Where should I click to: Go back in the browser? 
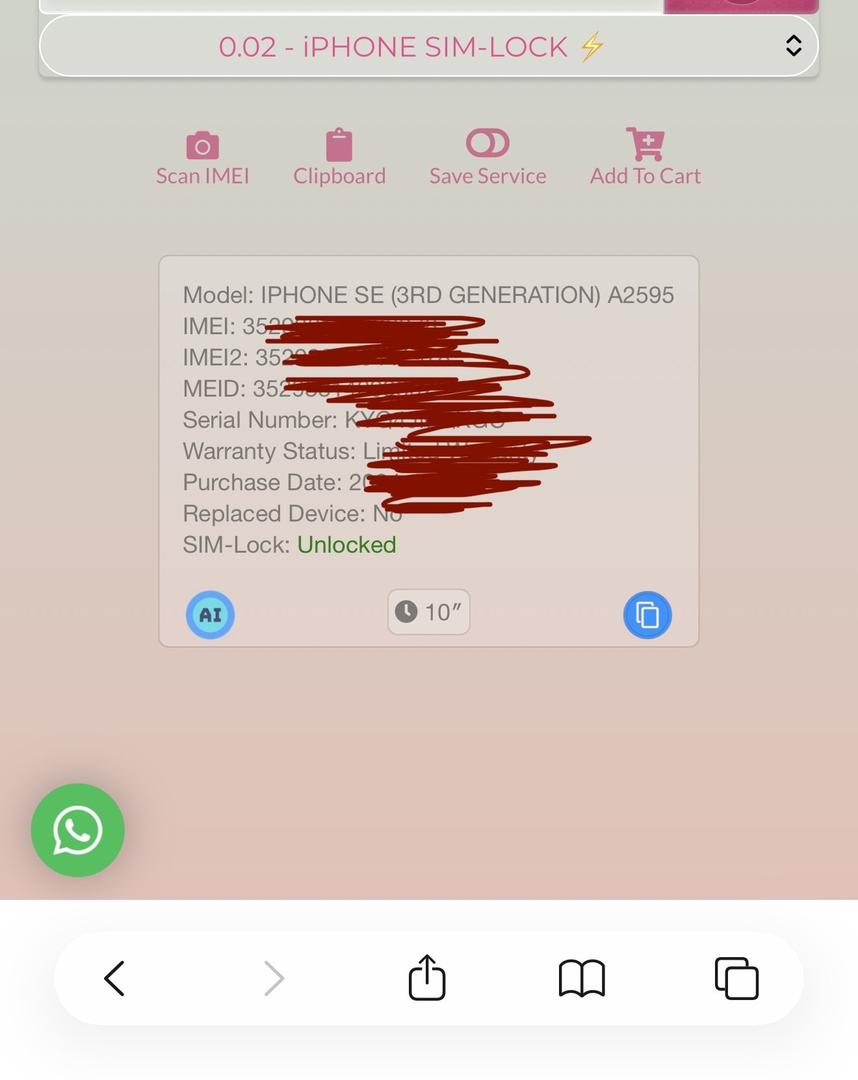(x=115, y=978)
